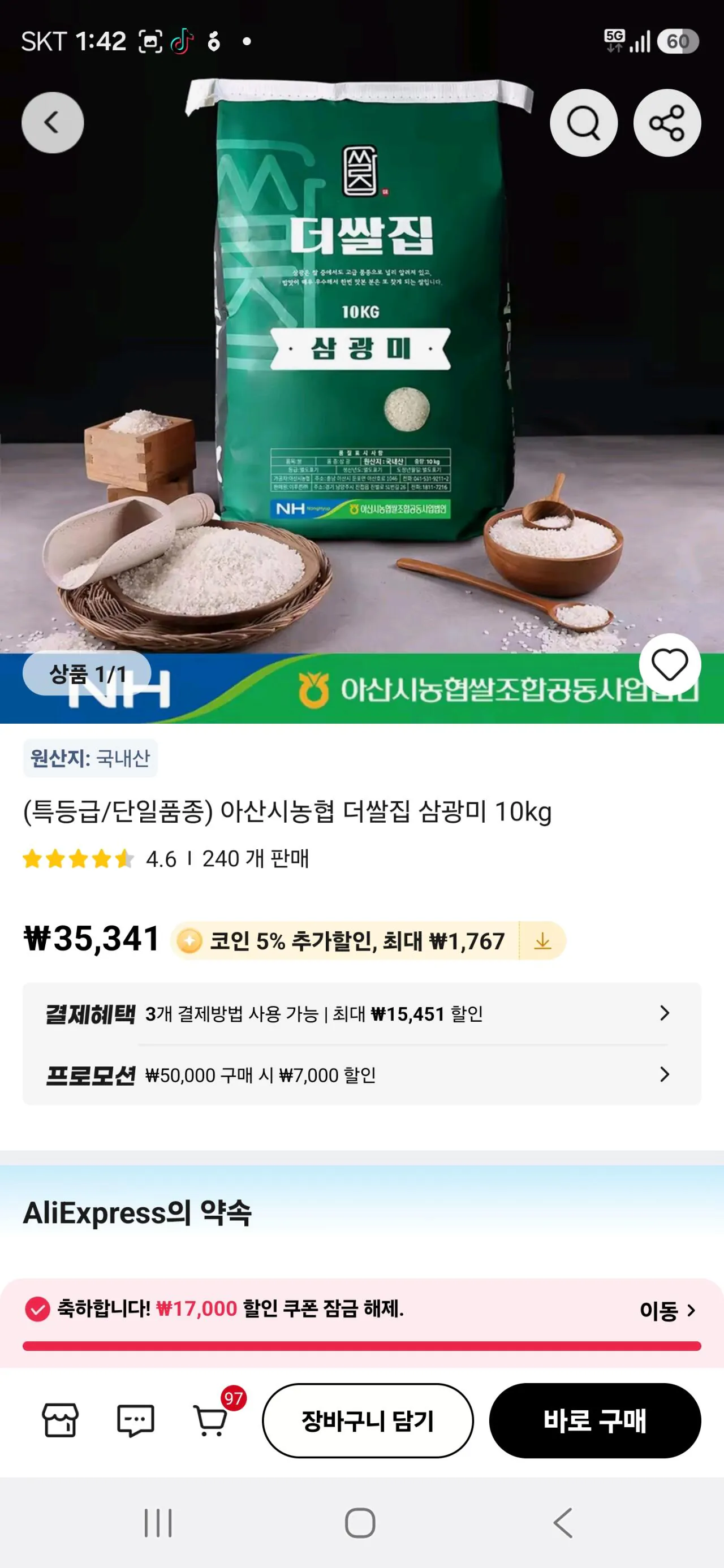Tap the back arrow on the product image
The height and width of the screenshot is (1568, 724).
53,122
